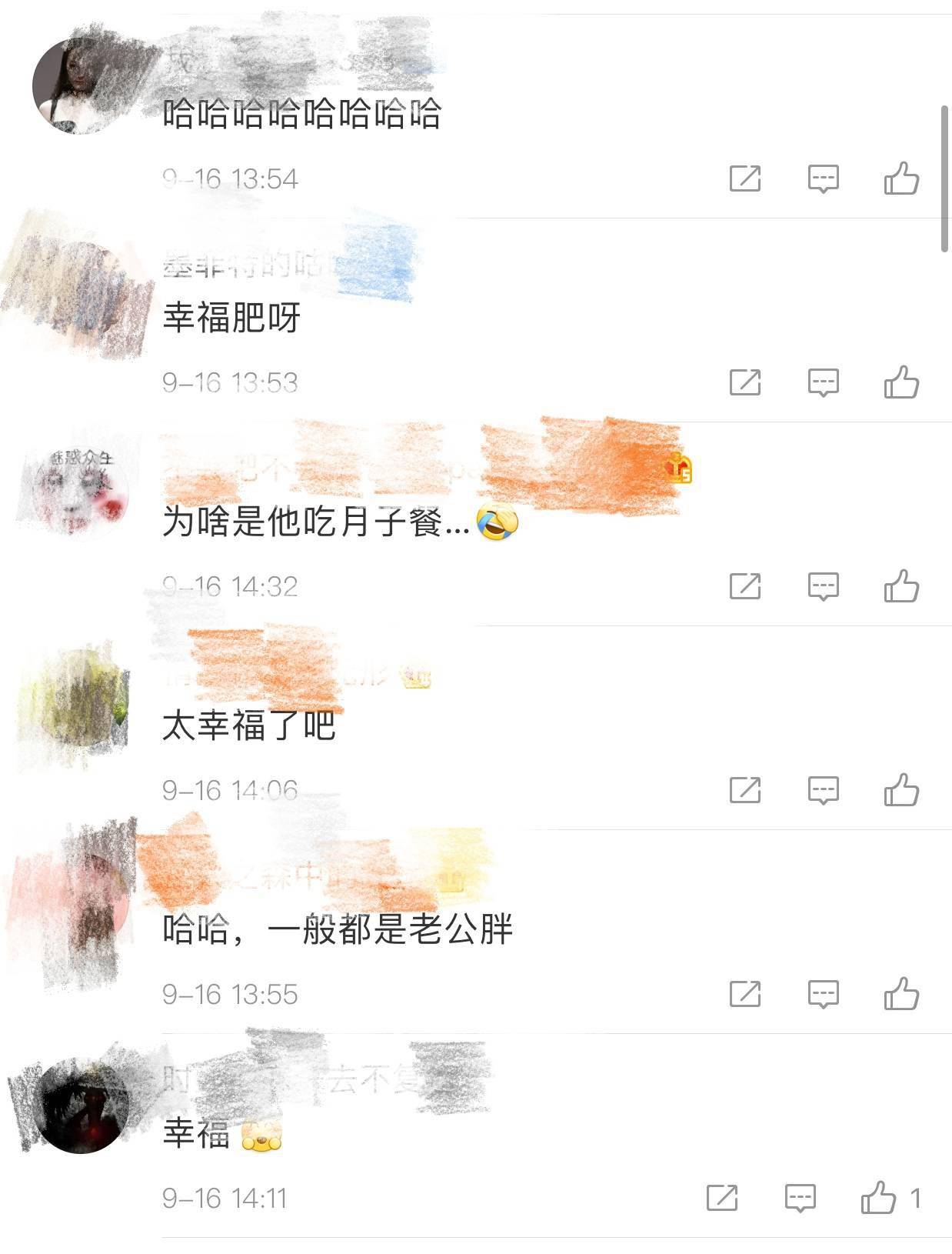This screenshot has height=1254, width=952.
Task: Like the 幸福 comment from 14:11
Action: pyautogui.click(x=878, y=1198)
